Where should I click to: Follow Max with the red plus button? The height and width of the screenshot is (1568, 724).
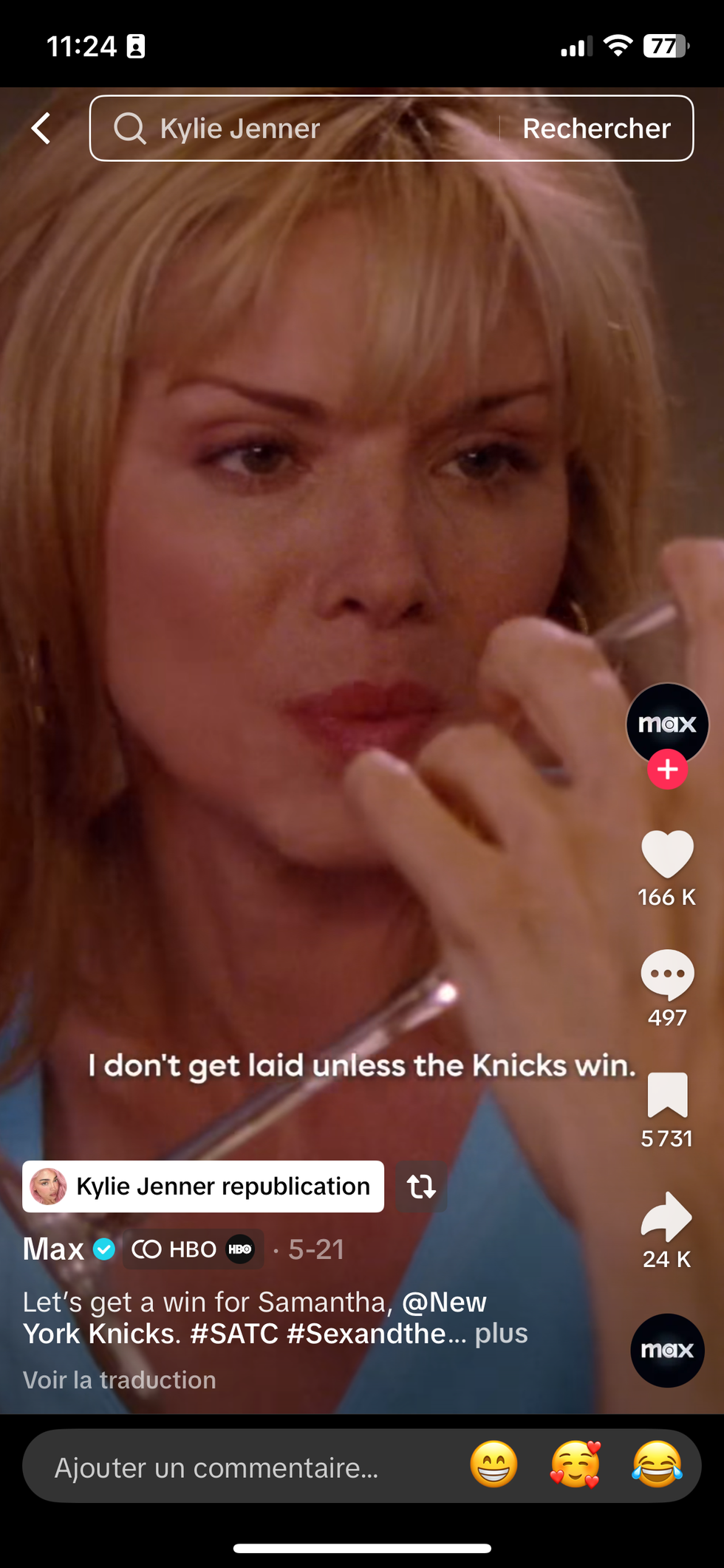[667, 770]
